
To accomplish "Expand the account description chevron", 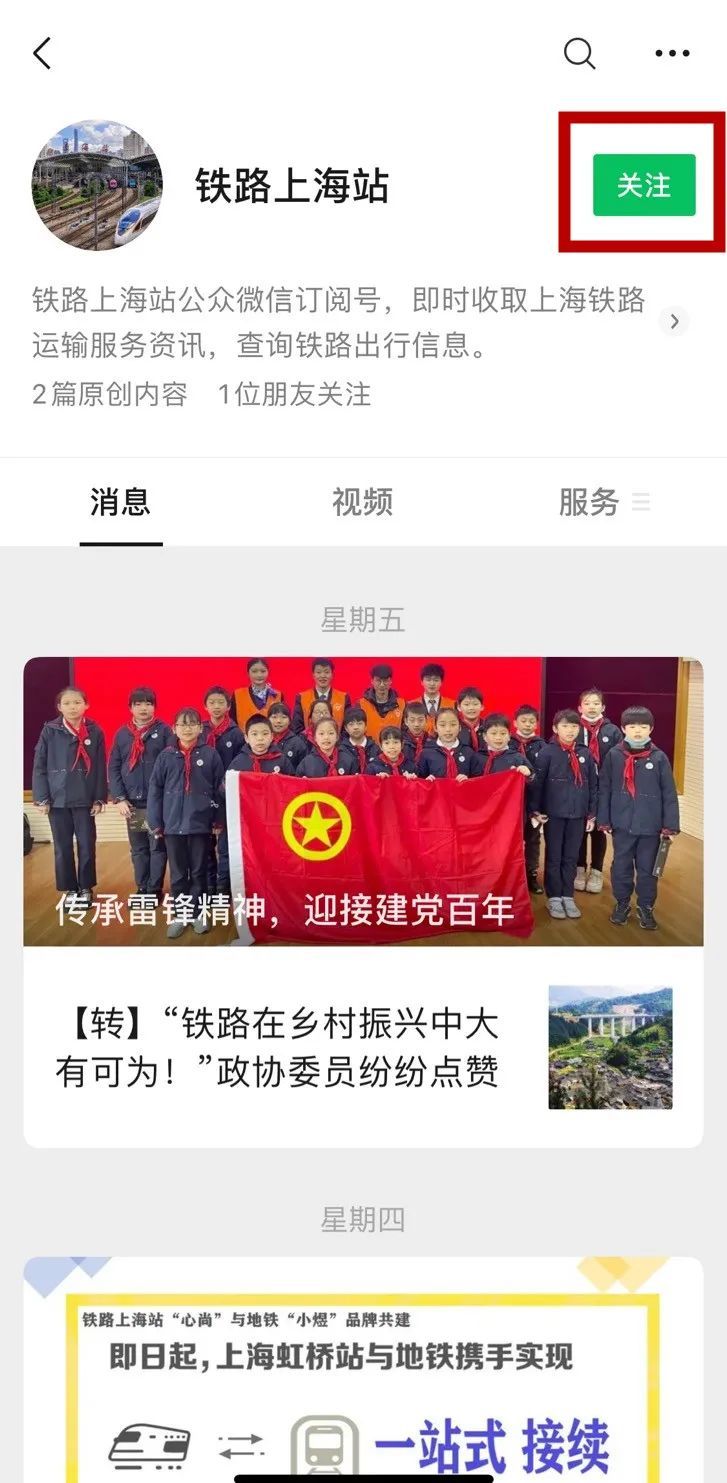I will (x=675, y=321).
